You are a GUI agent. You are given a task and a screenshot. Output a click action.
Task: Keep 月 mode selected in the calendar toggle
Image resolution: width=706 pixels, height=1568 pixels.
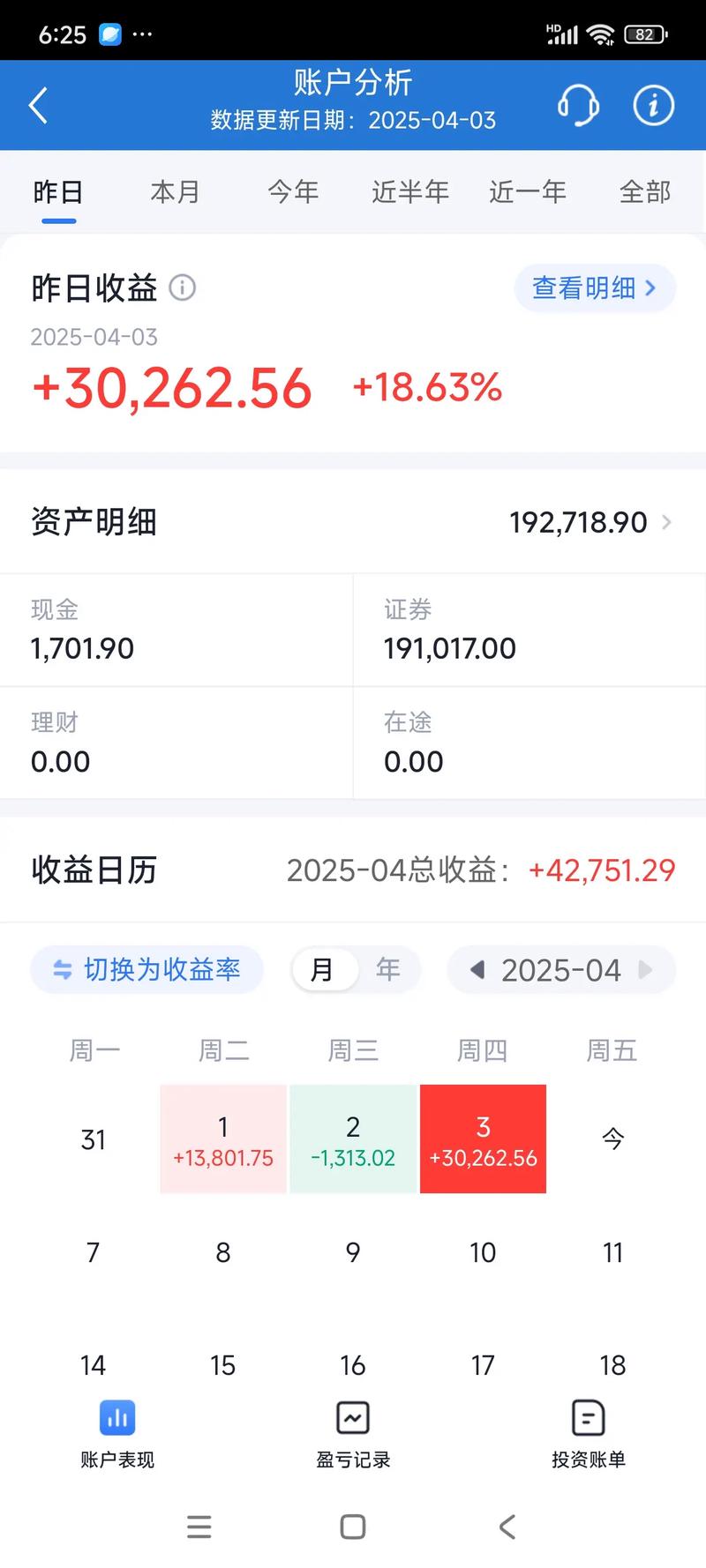324,968
